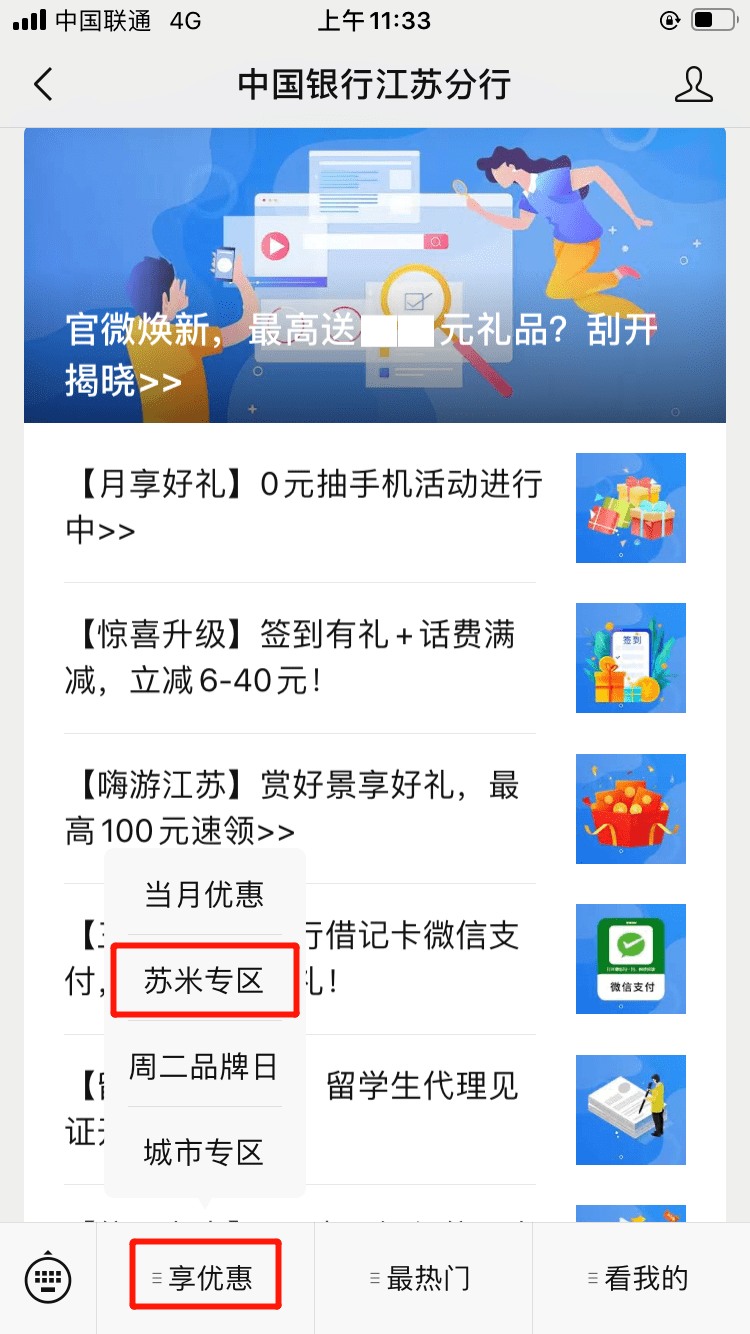
Task: Open the 看我的 bottom menu
Action: click(x=641, y=1278)
